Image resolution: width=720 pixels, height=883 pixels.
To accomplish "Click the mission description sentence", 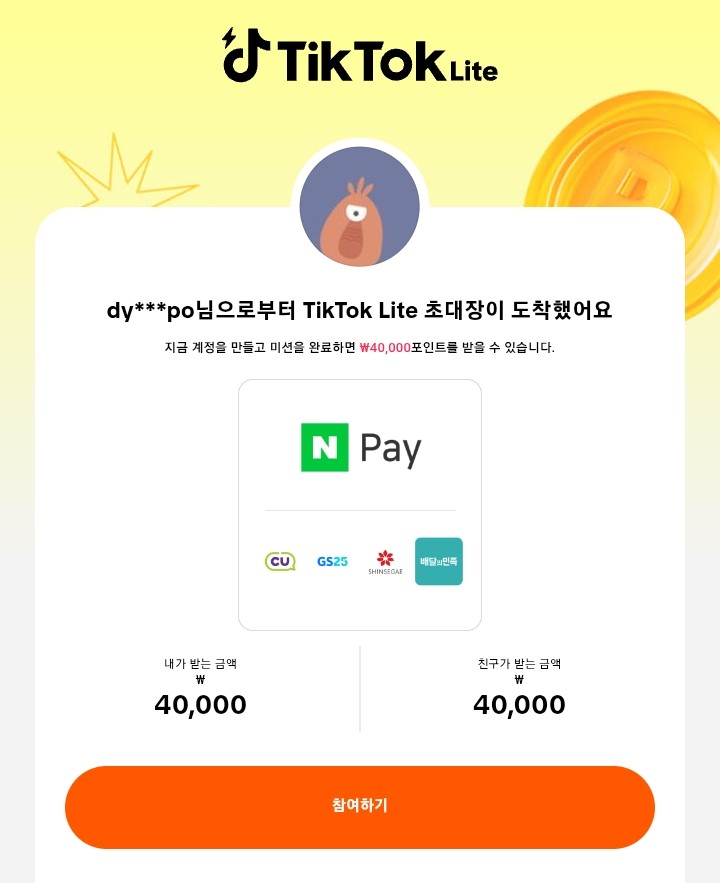I will click(x=360, y=345).
